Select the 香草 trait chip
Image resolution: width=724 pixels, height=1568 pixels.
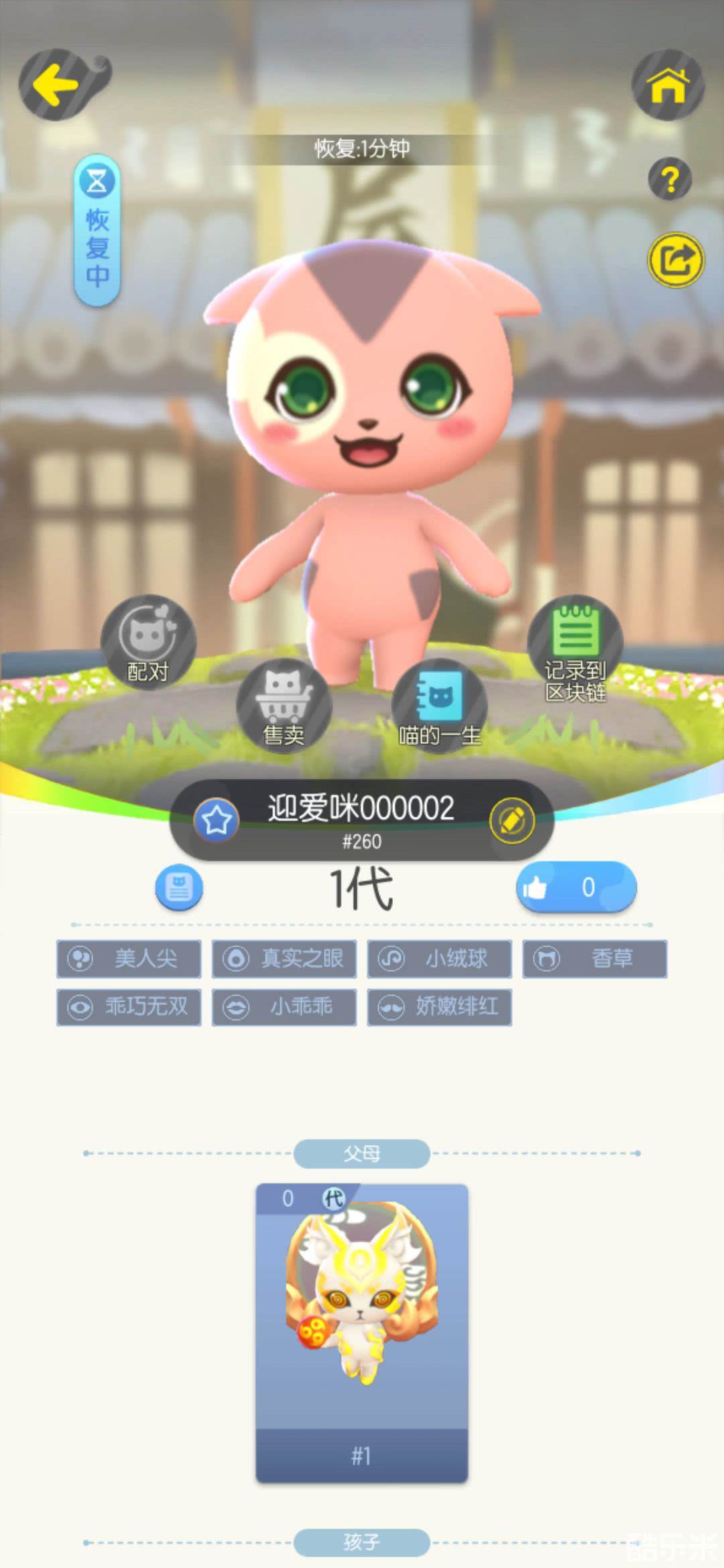click(x=595, y=959)
